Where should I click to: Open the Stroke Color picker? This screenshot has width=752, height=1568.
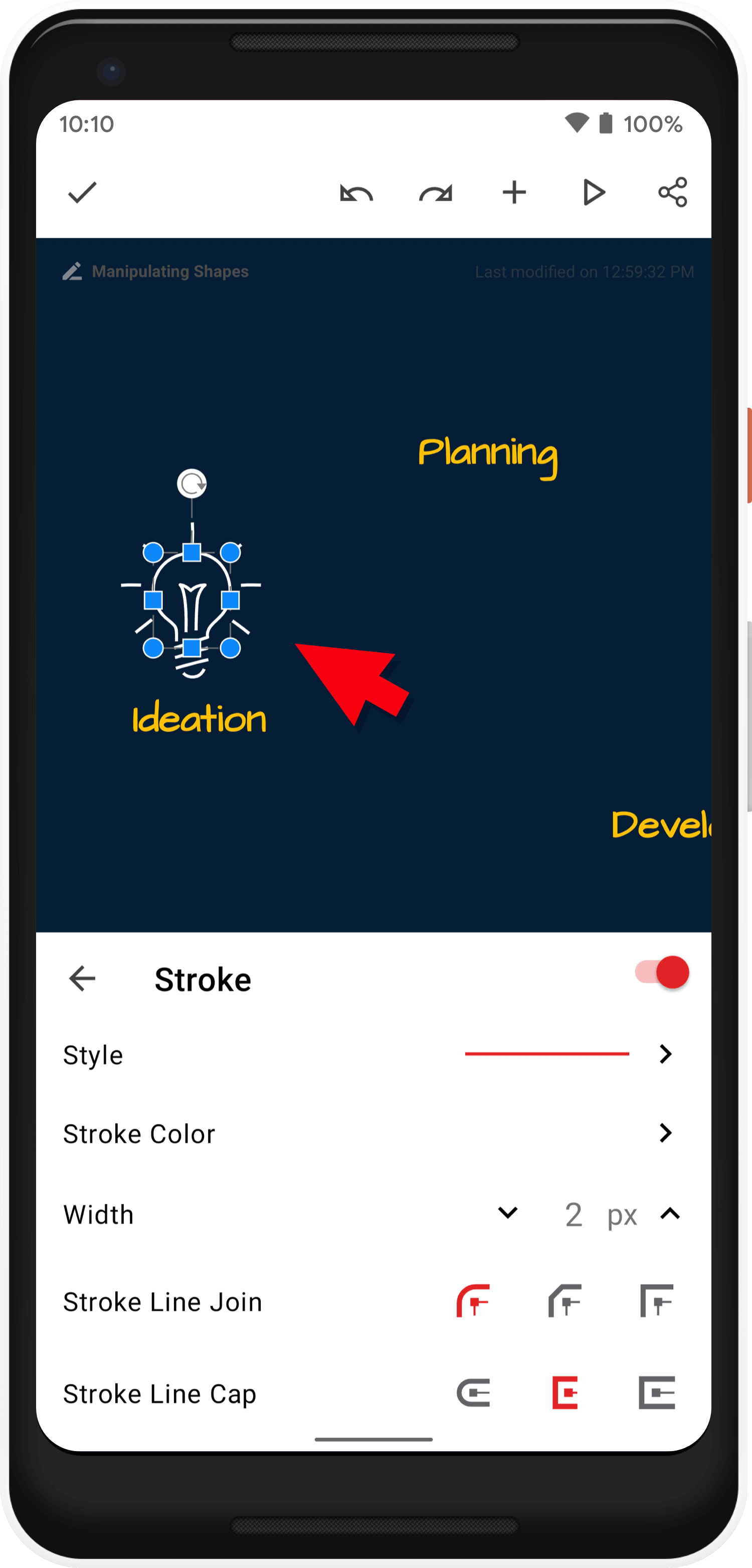(665, 1133)
